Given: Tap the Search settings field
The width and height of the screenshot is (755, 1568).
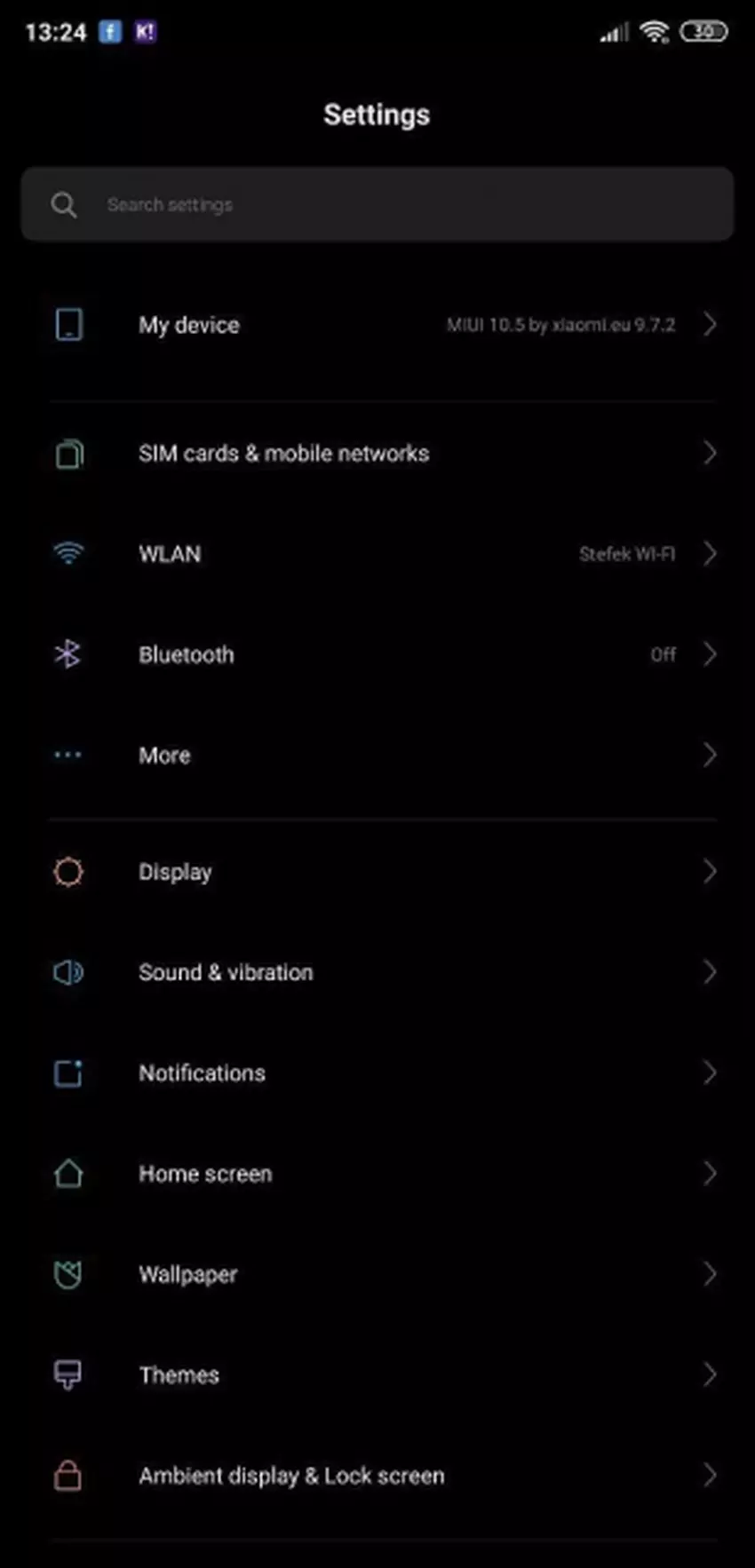Looking at the screenshot, I should coord(377,204).
